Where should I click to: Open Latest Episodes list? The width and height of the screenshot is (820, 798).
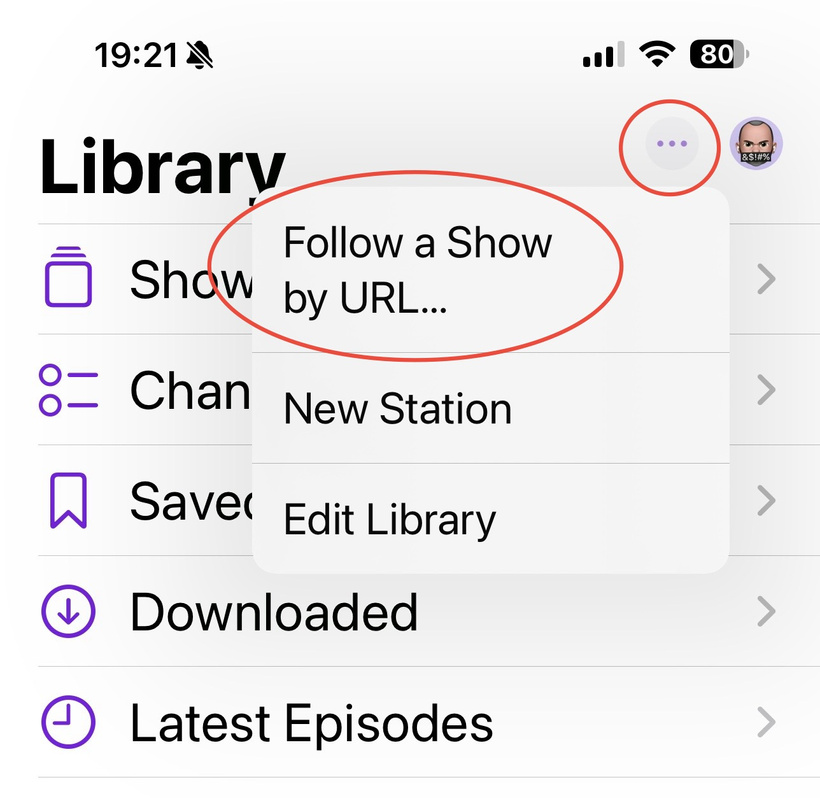[x=311, y=721]
